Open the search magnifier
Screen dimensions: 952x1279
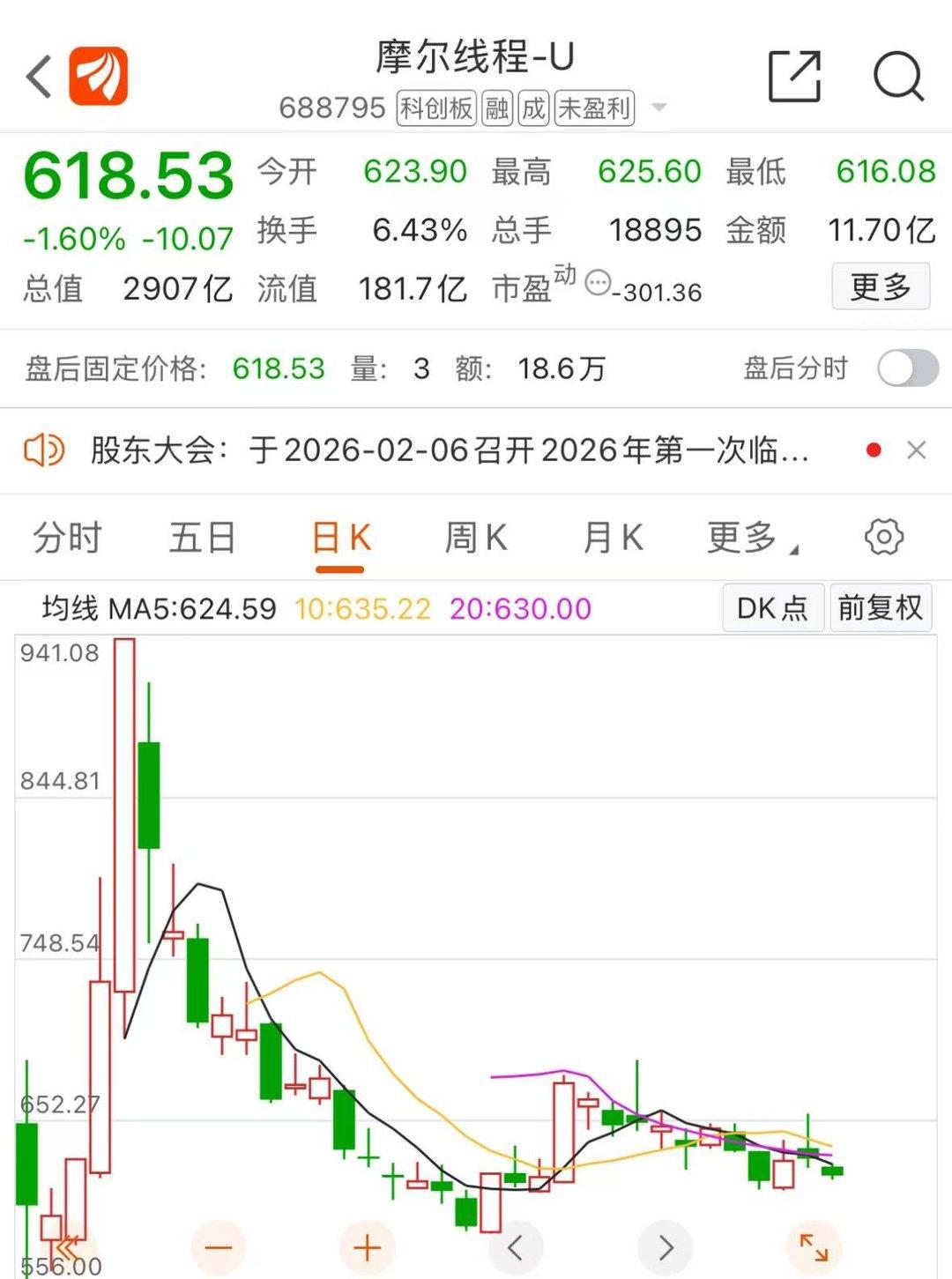click(897, 77)
